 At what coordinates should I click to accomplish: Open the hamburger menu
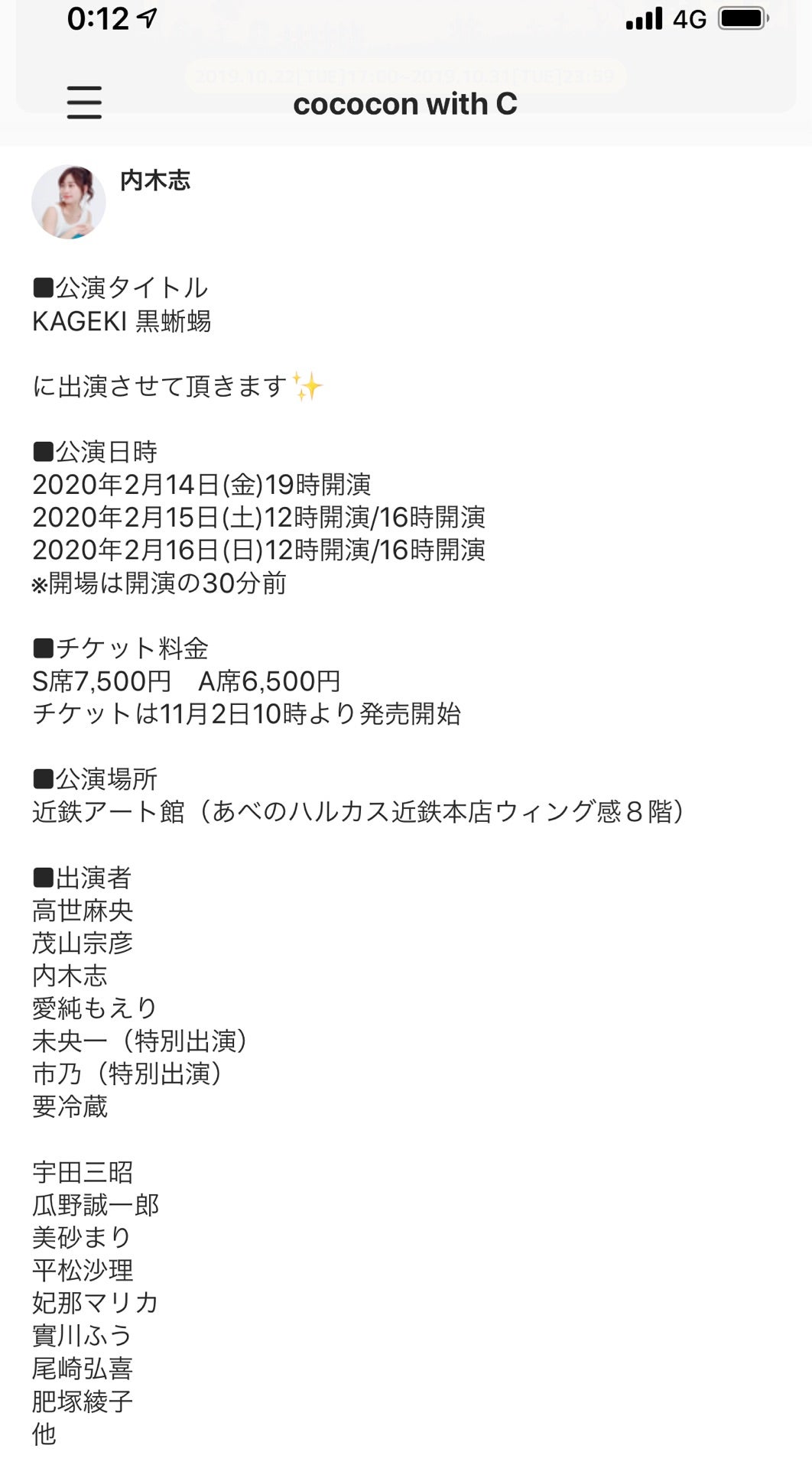click(x=84, y=102)
